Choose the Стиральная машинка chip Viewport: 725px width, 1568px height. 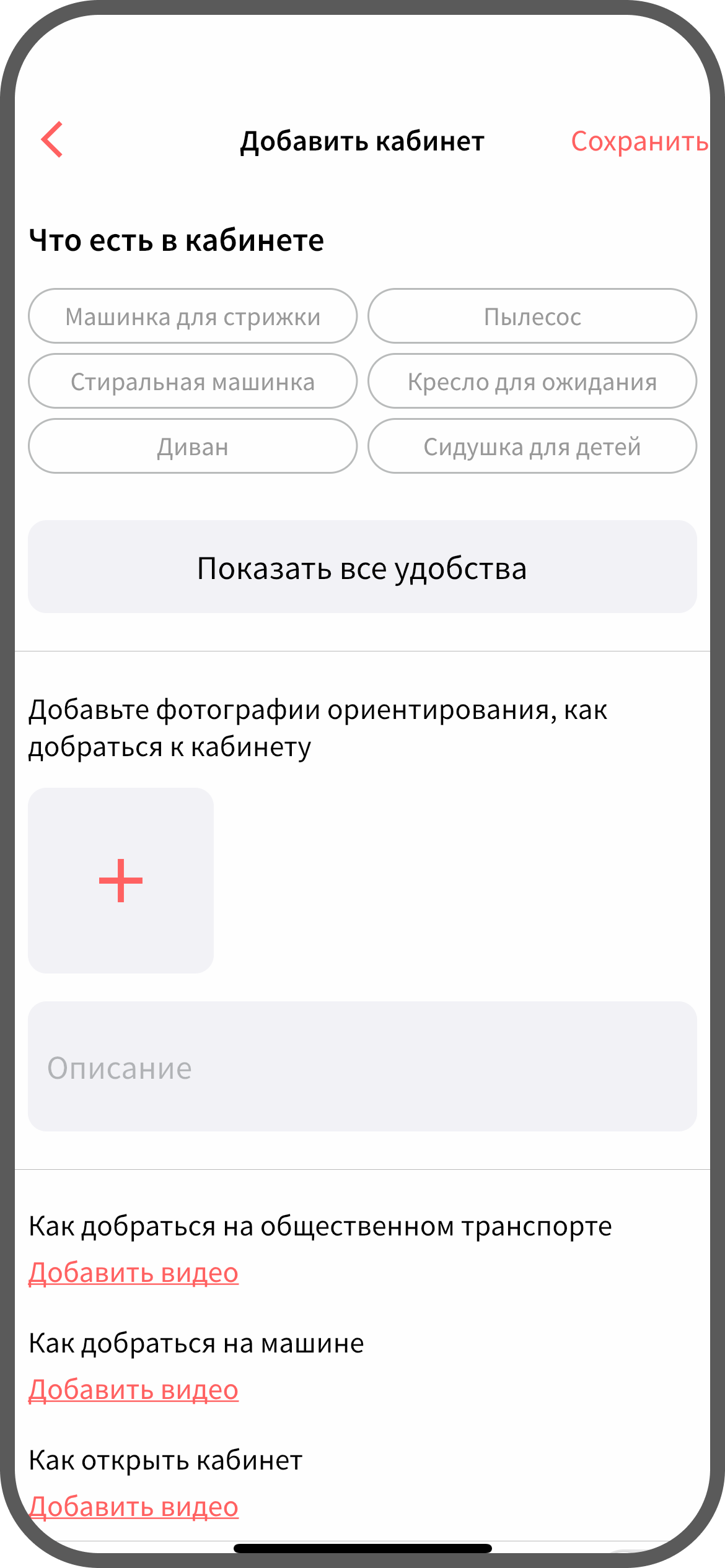(193, 381)
